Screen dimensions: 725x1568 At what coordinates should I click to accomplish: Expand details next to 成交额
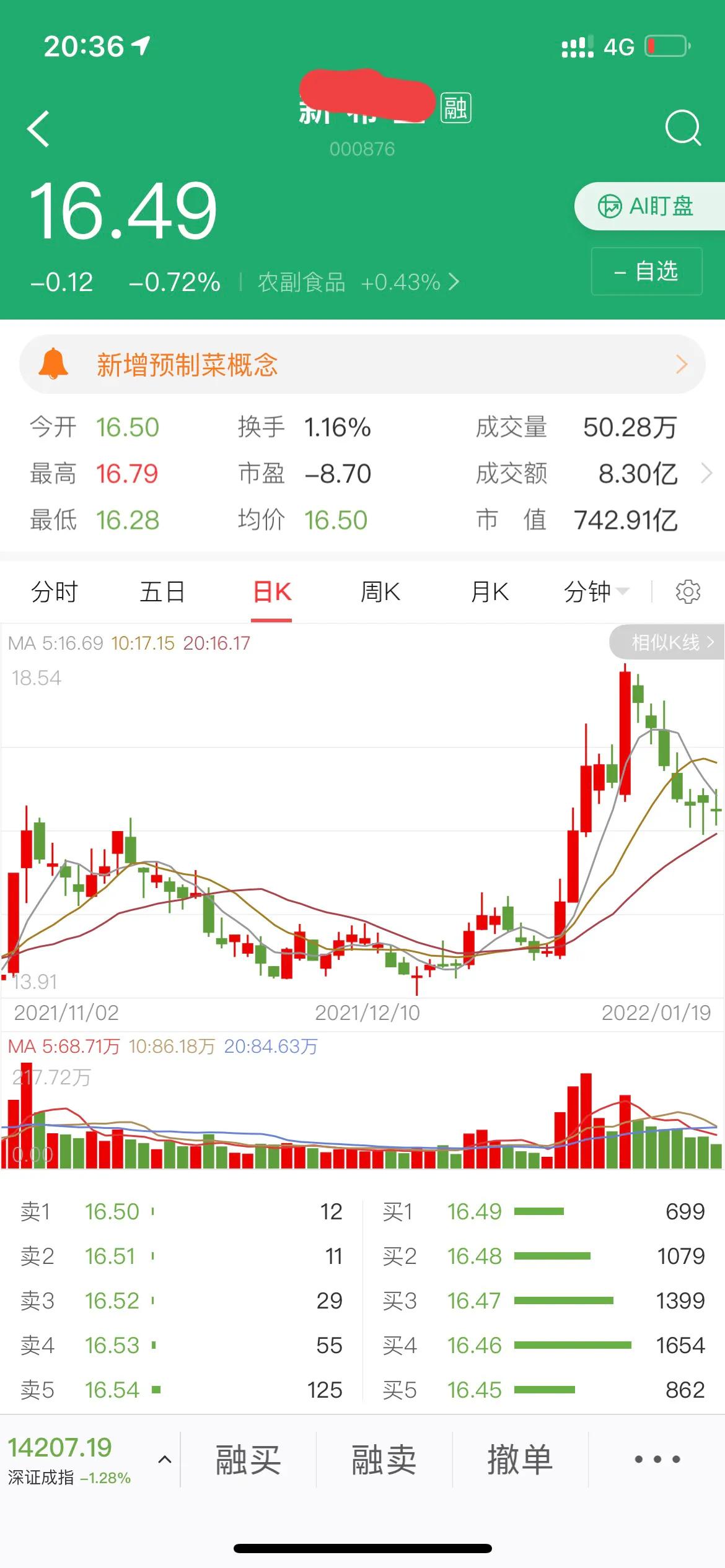tap(706, 474)
